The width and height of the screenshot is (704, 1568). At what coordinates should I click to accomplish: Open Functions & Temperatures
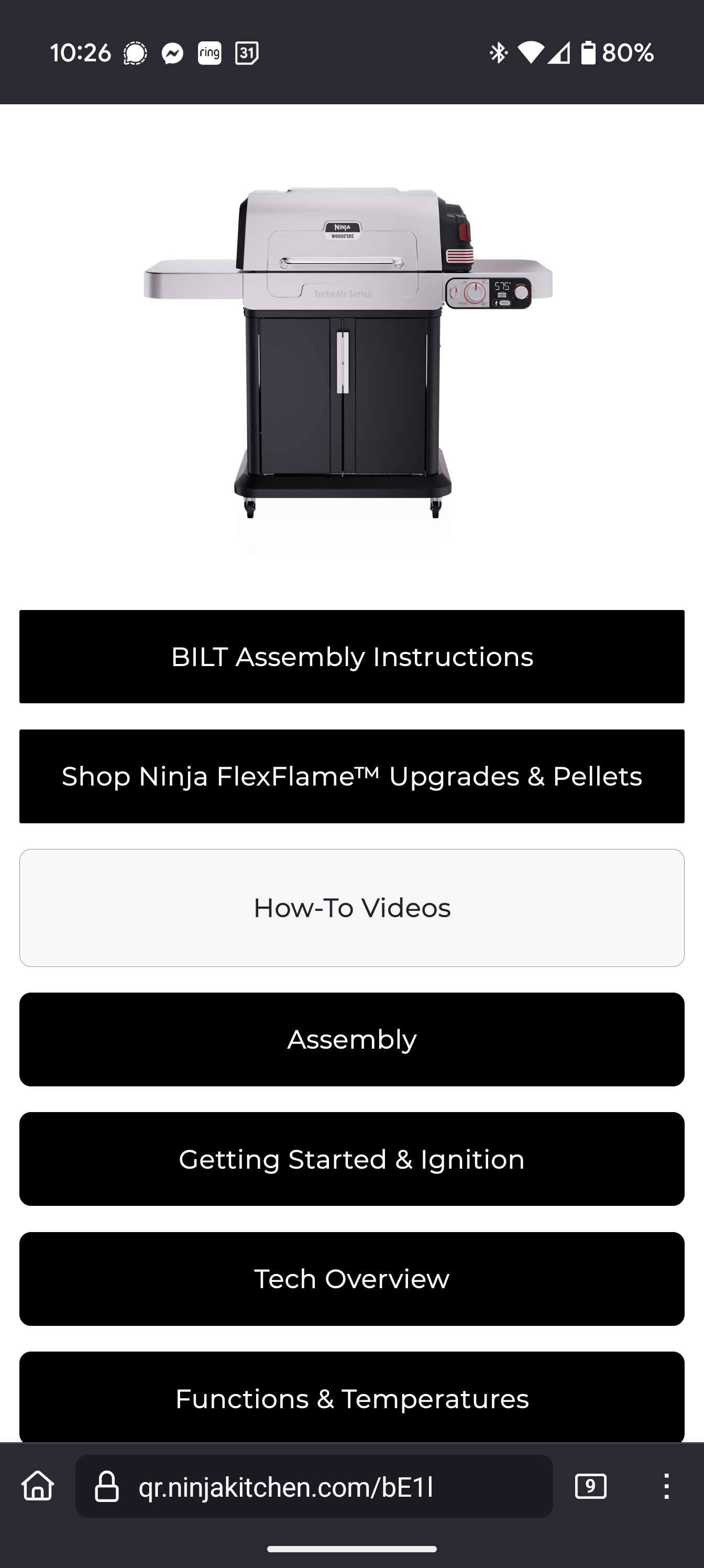click(x=351, y=1397)
